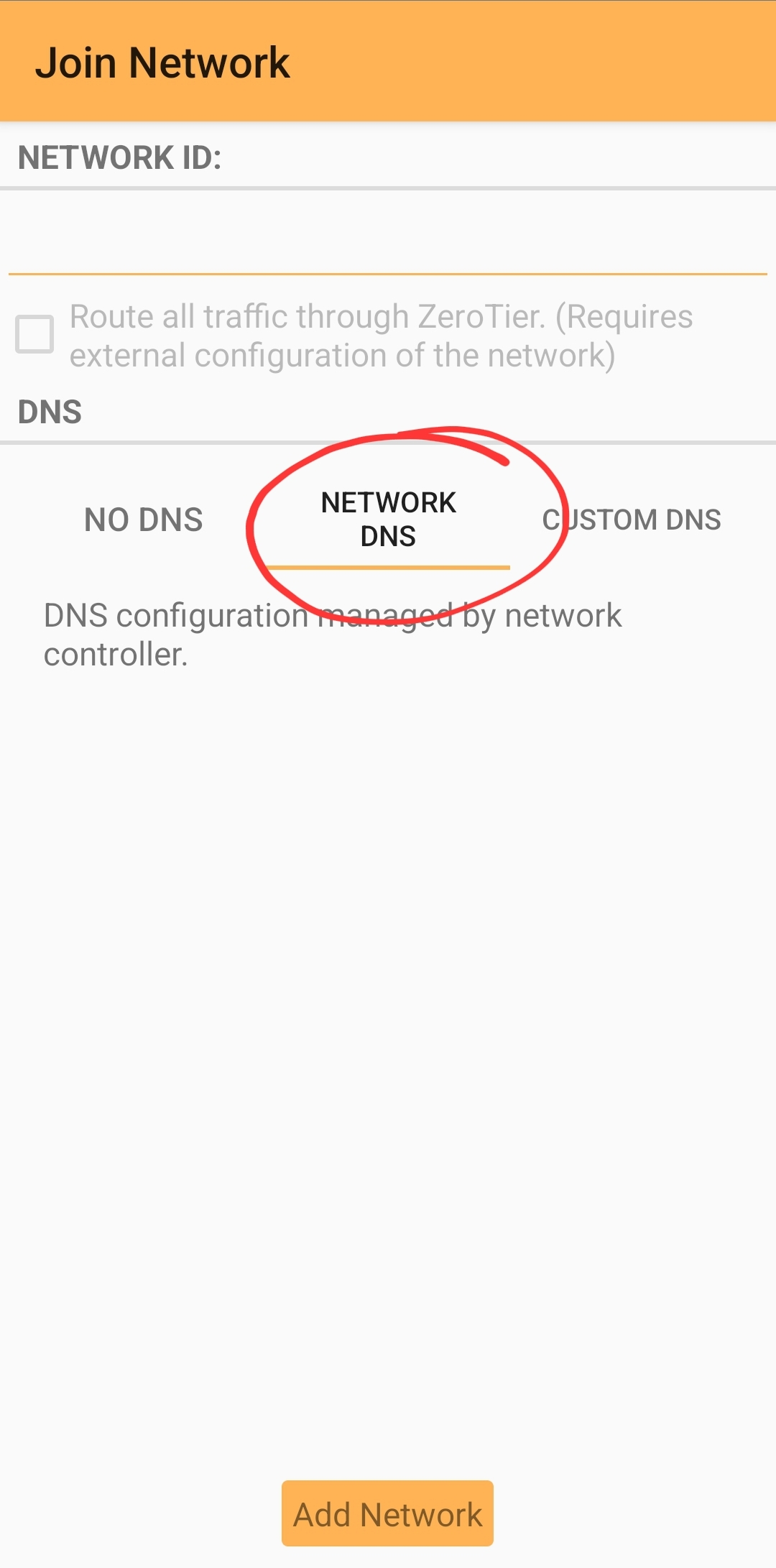This screenshot has height=1568, width=776.
Task: Tap the Add Network button
Action: pyautogui.click(x=387, y=1514)
